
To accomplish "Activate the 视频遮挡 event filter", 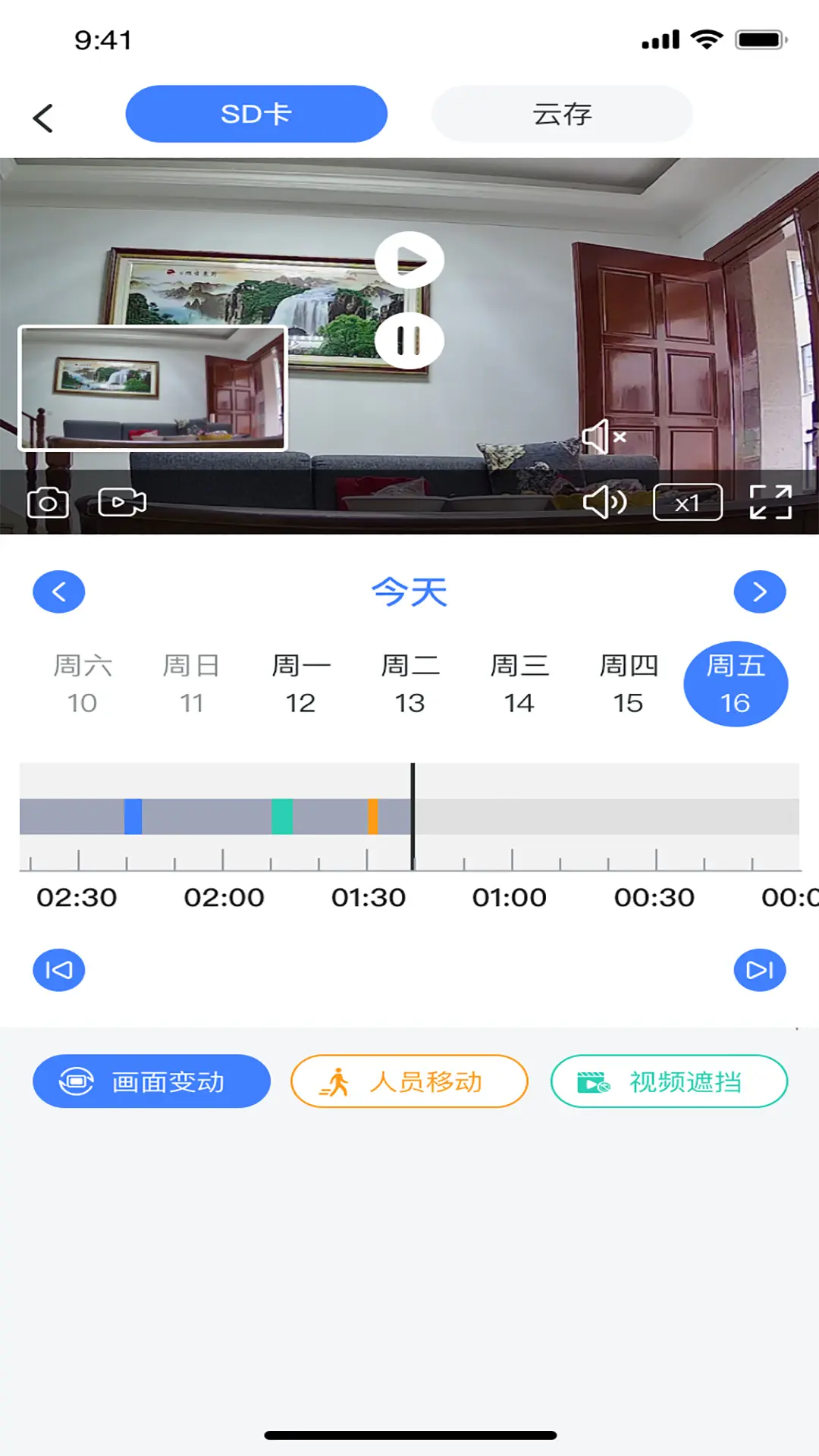I will click(669, 1081).
